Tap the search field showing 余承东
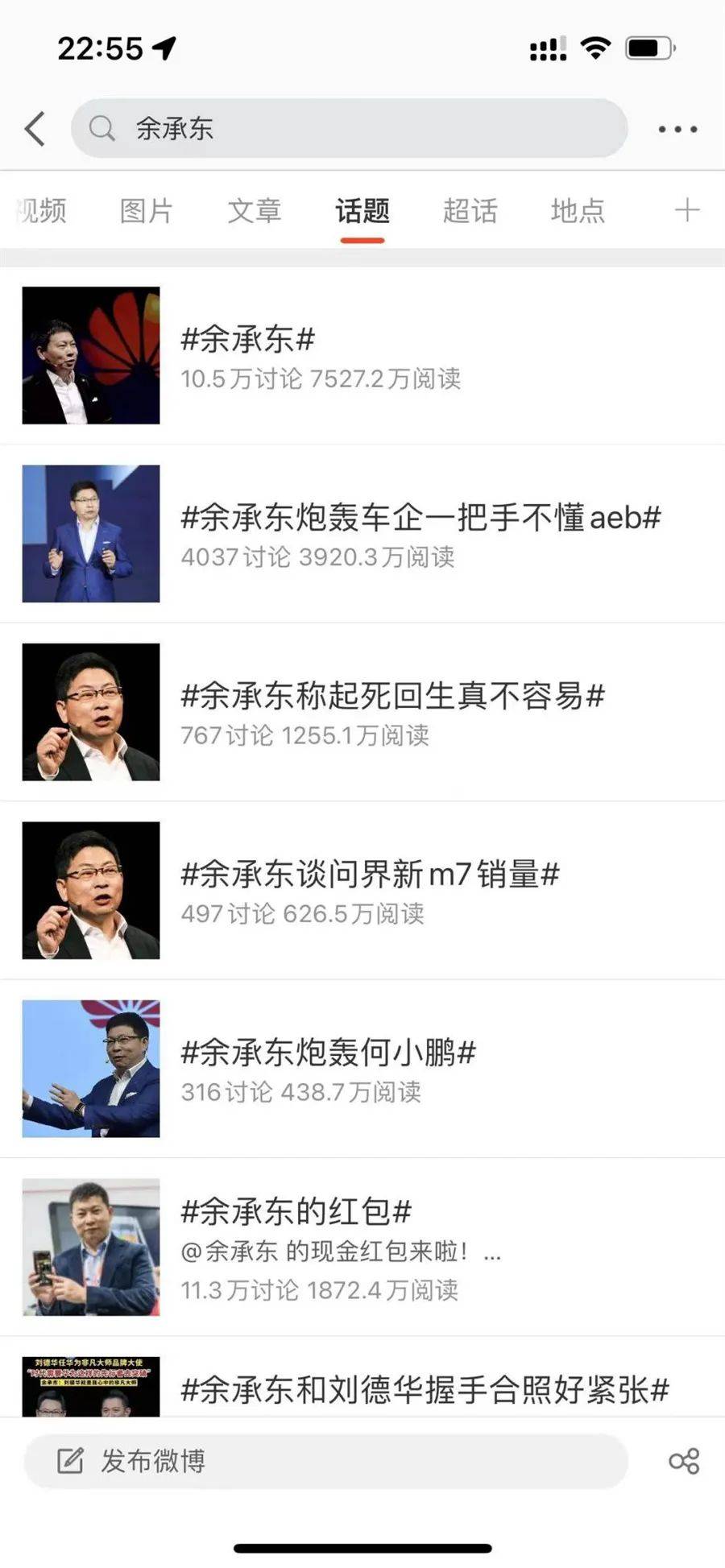This screenshot has width=725, height=1568. [348, 129]
